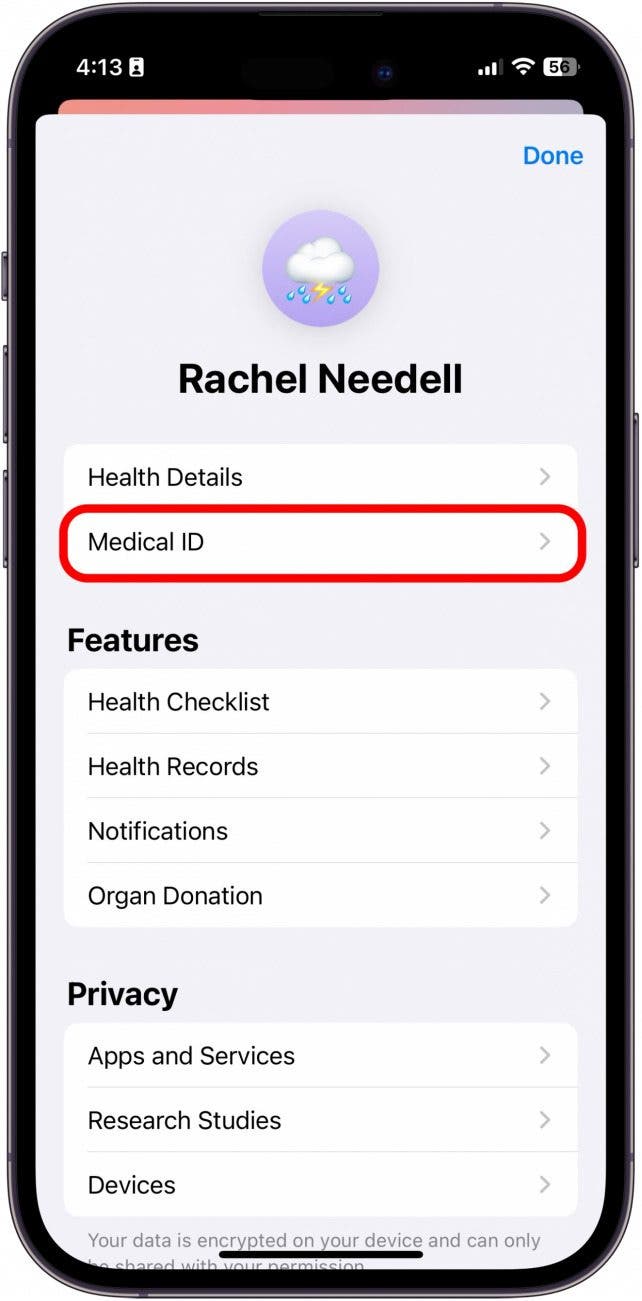Tap Done to close the profile
This screenshot has height=1301, width=642.
tap(552, 156)
